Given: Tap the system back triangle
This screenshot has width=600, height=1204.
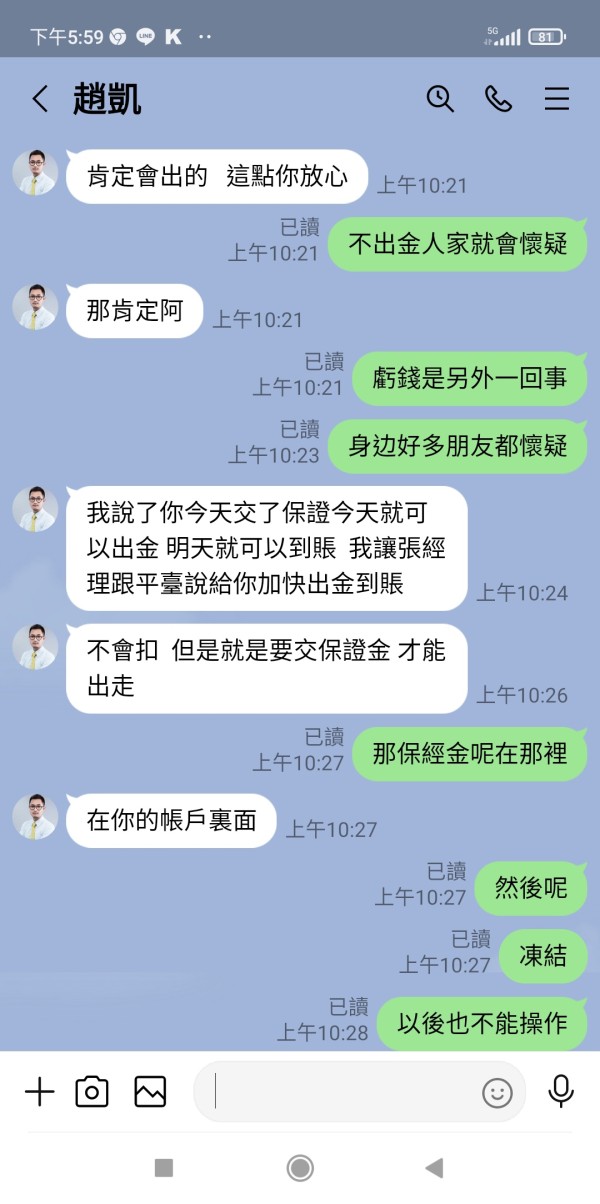Looking at the screenshot, I should pos(434,1168).
